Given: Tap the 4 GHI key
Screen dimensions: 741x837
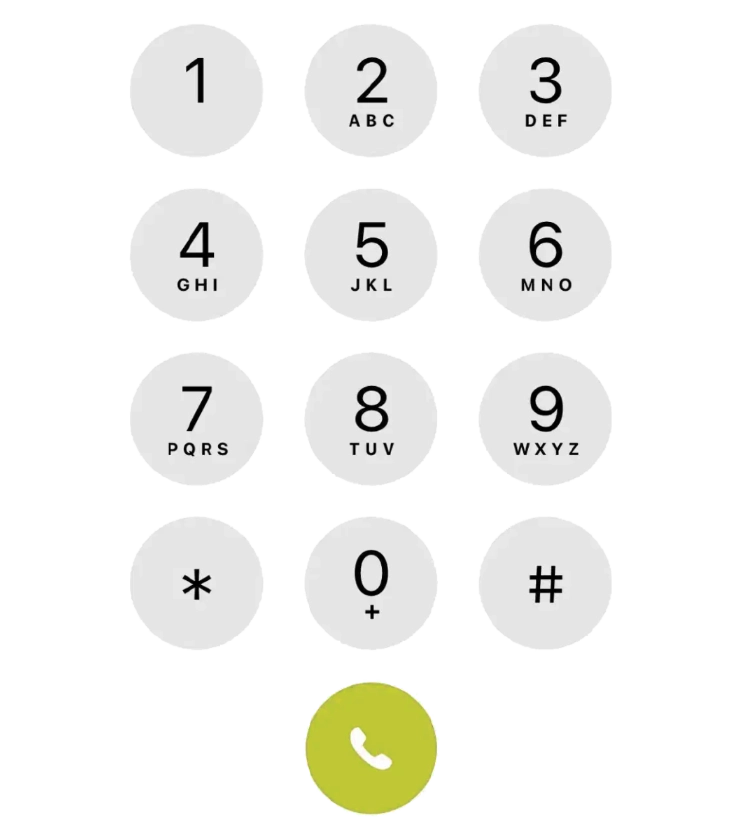Looking at the screenshot, I should click(x=197, y=255).
